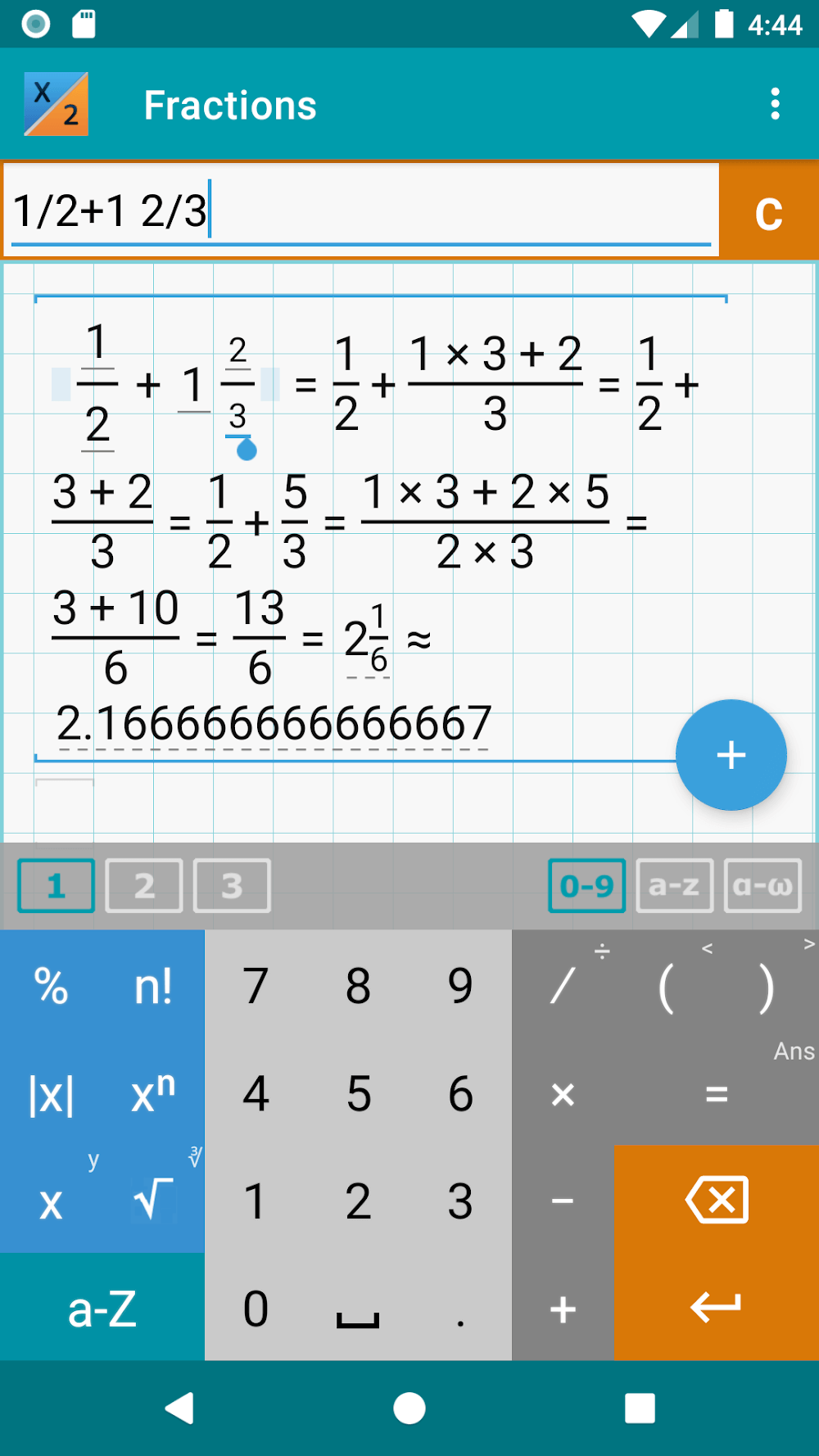The height and width of the screenshot is (1456, 819).
Task: Clear the expression with C button
Action: 768,213
